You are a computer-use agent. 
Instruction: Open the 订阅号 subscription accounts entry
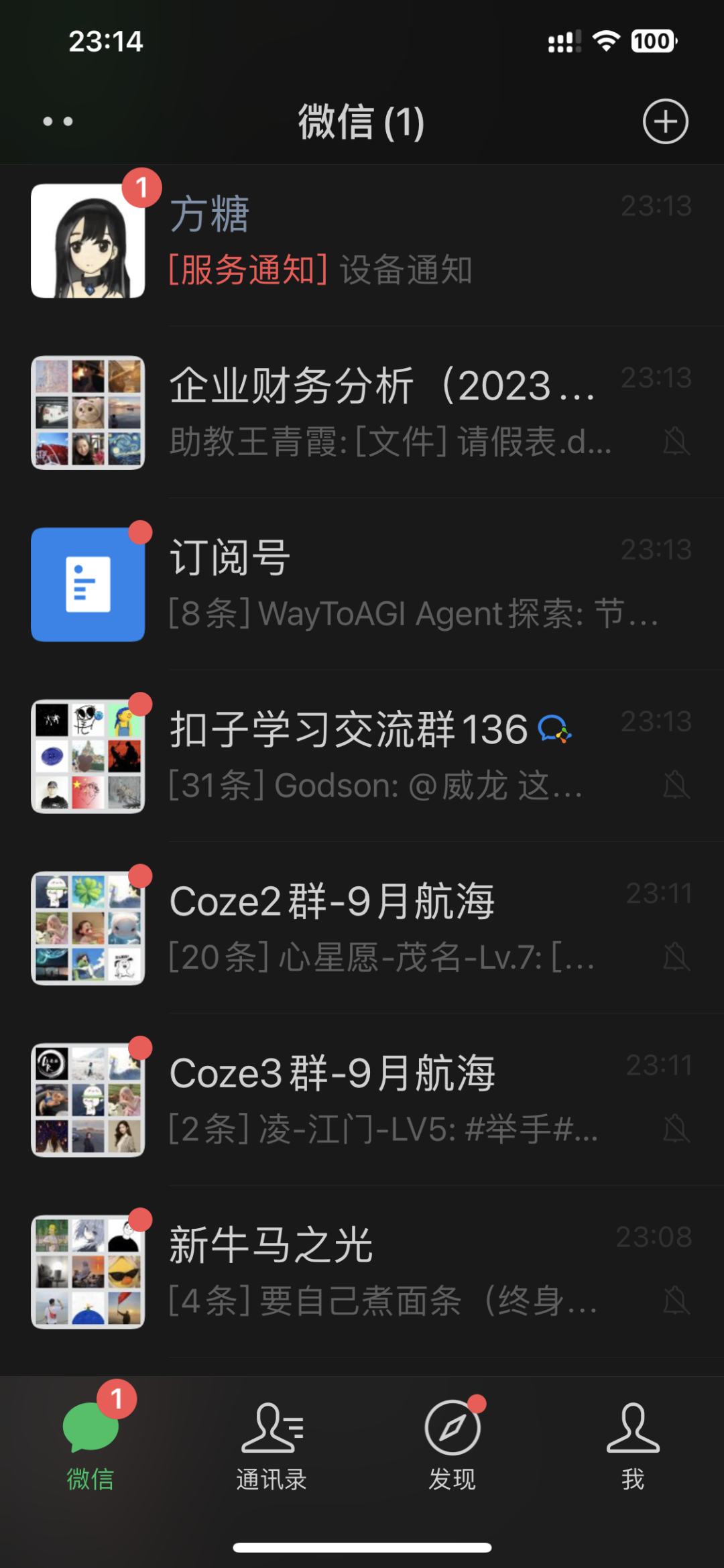(362, 583)
